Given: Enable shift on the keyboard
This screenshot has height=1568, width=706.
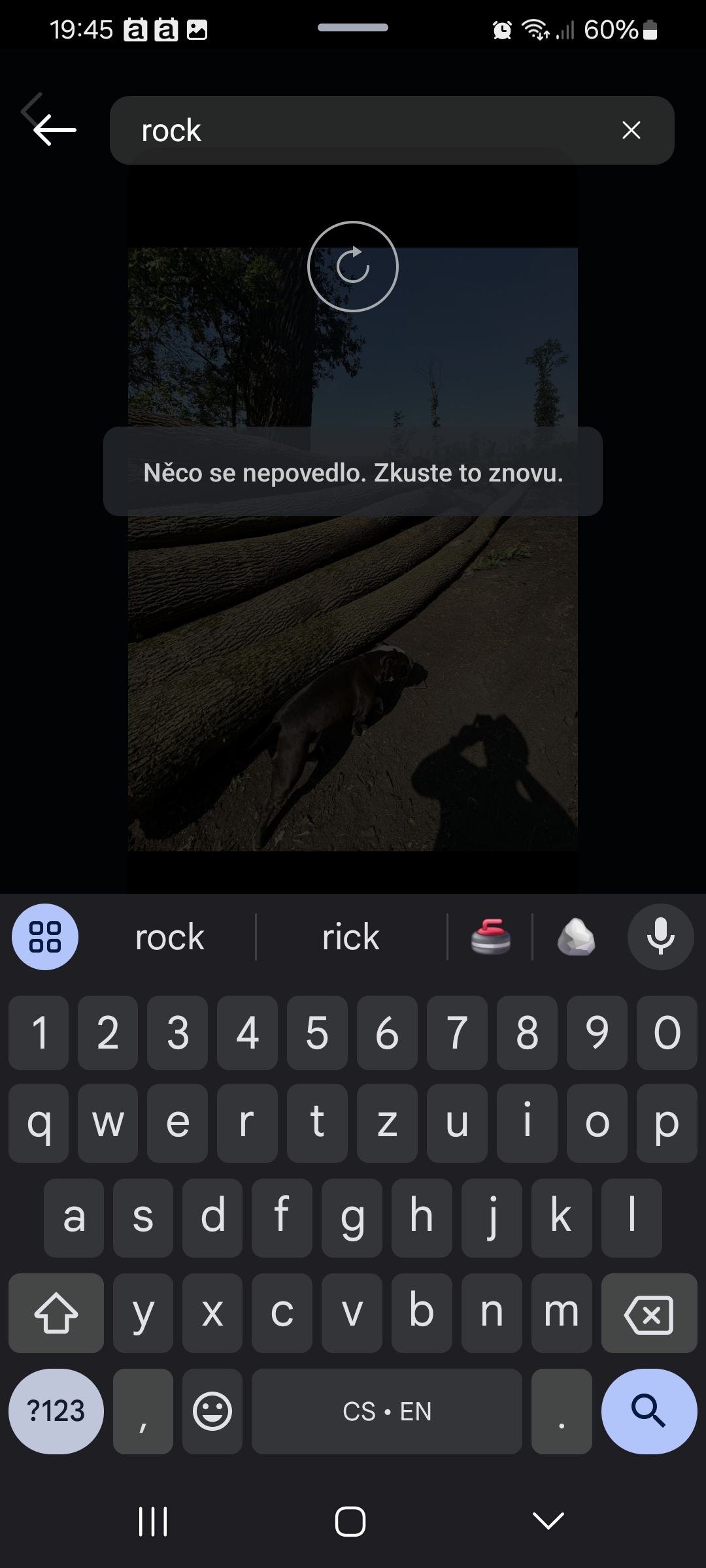Looking at the screenshot, I should pos(56,1313).
